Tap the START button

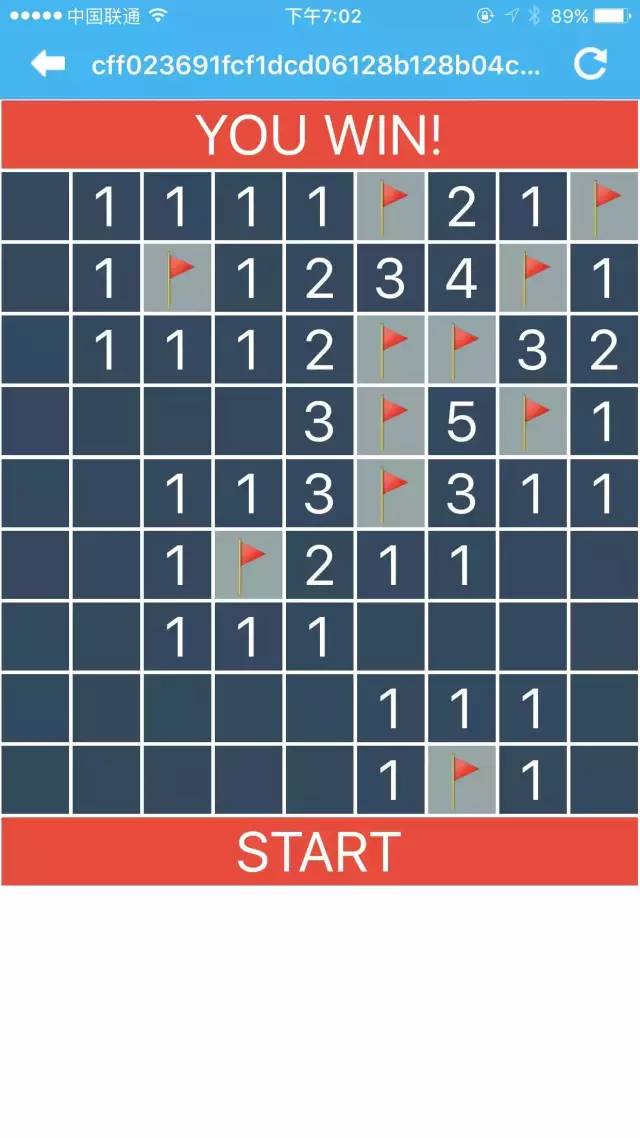pyautogui.click(x=320, y=851)
